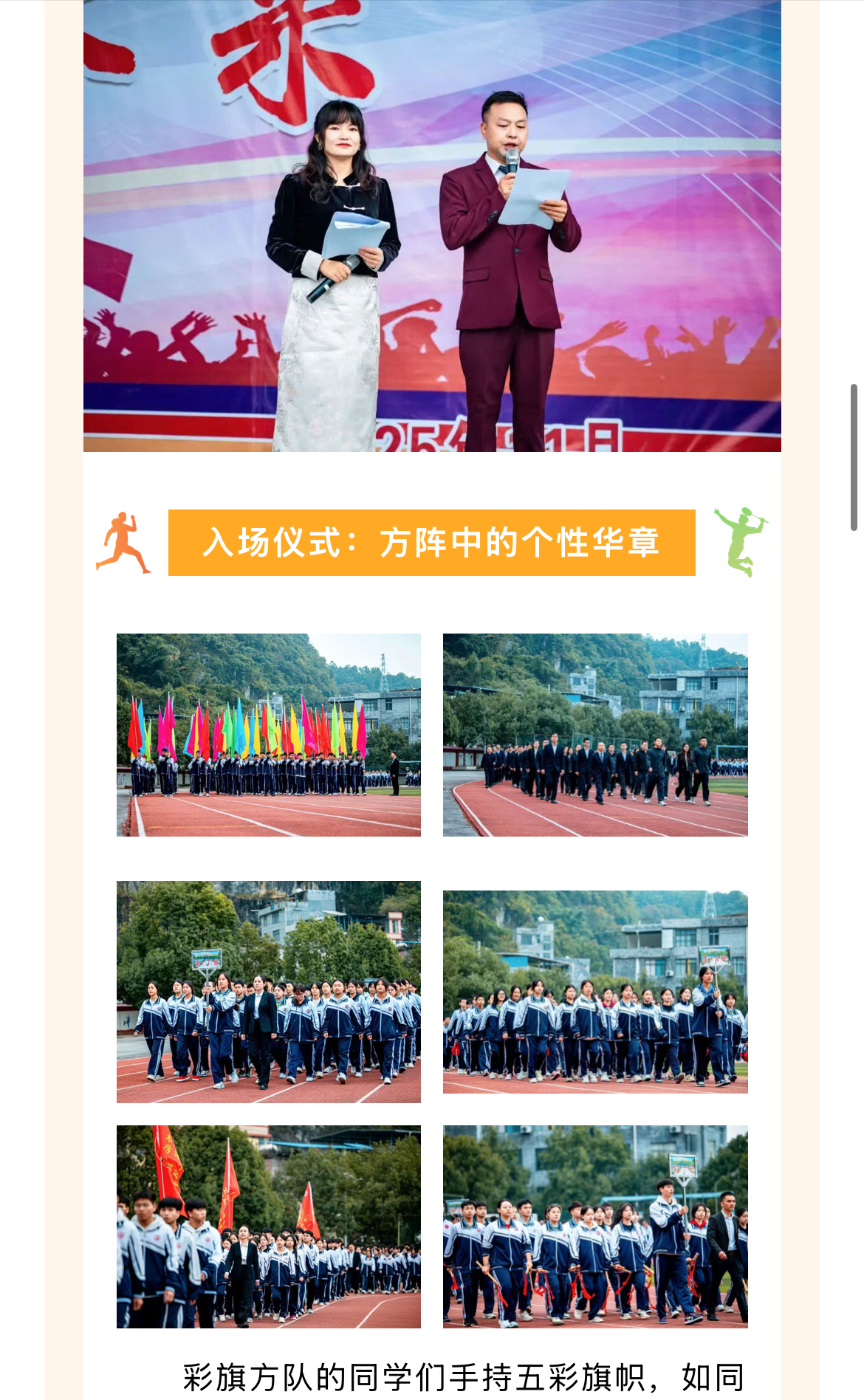Image resolution: width=864 pixels, height=1400 pixels.
Task: Open the photo of the sign-bearer beside a man in a suit
Action: 595,1226
